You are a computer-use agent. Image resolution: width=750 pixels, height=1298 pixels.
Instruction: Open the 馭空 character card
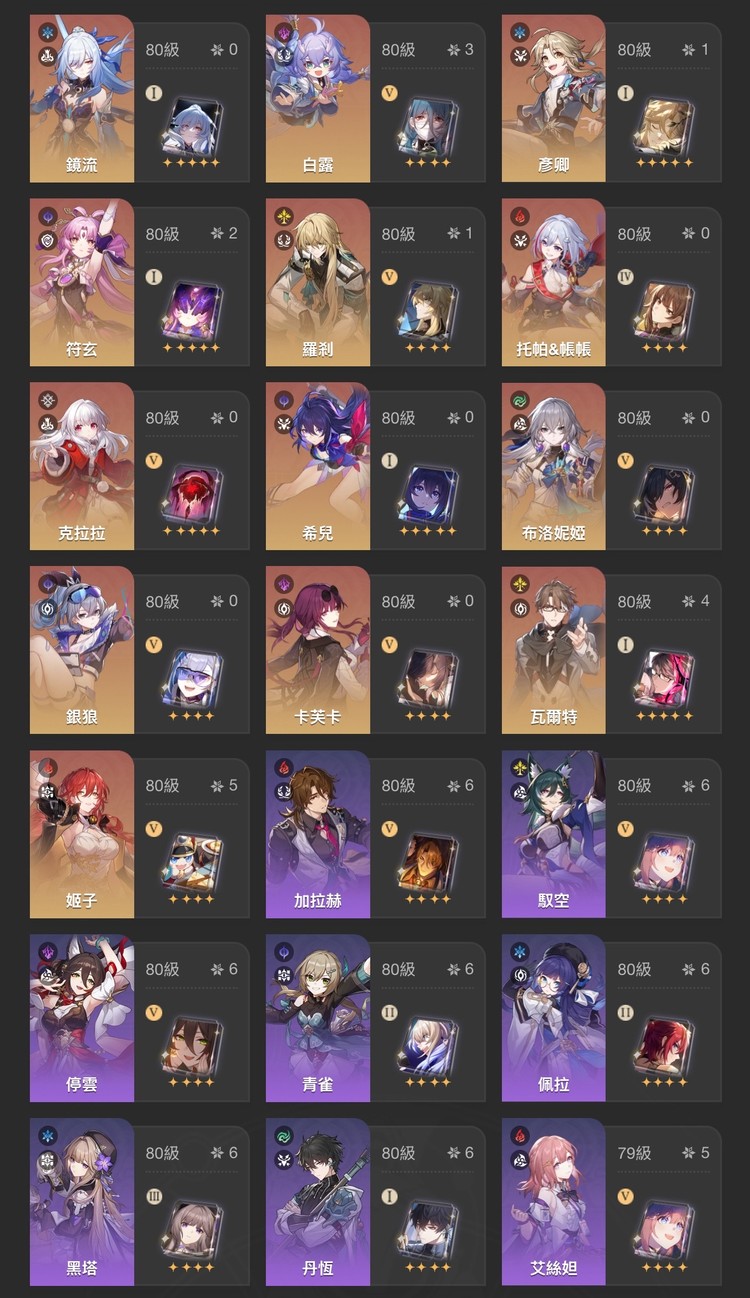(554, 834)
